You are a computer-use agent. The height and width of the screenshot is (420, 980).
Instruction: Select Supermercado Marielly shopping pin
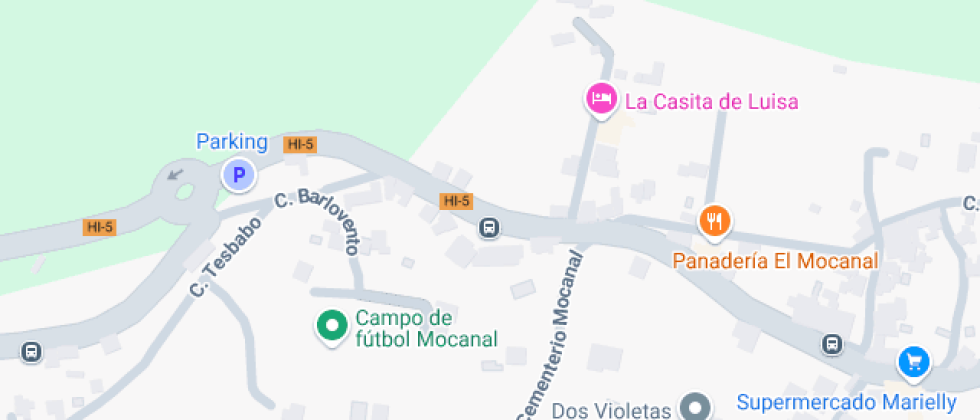click(912, 362)
